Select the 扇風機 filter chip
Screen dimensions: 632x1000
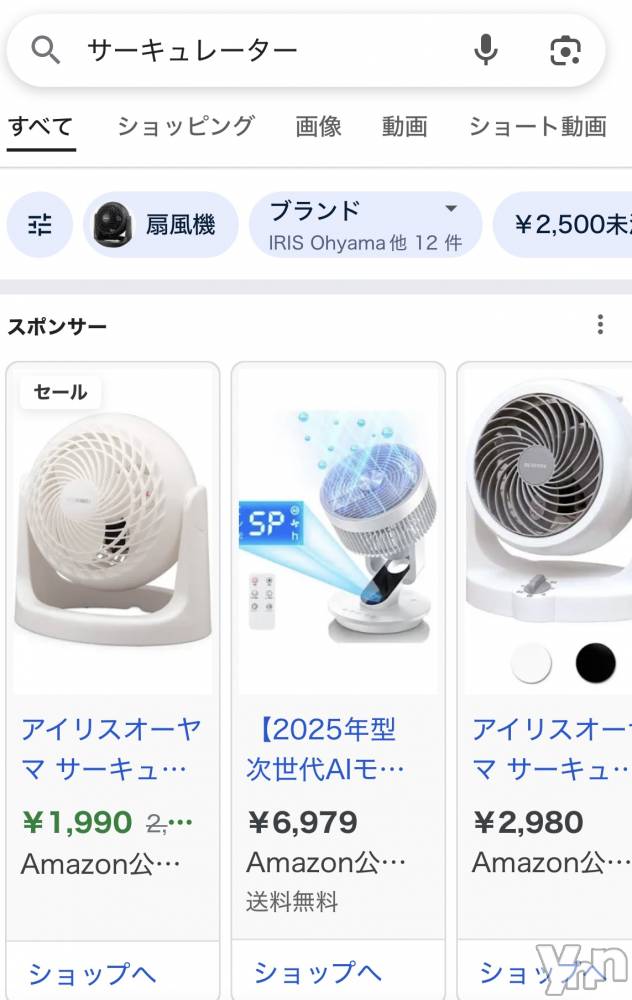pyautogui.click(x=161, y=225)
